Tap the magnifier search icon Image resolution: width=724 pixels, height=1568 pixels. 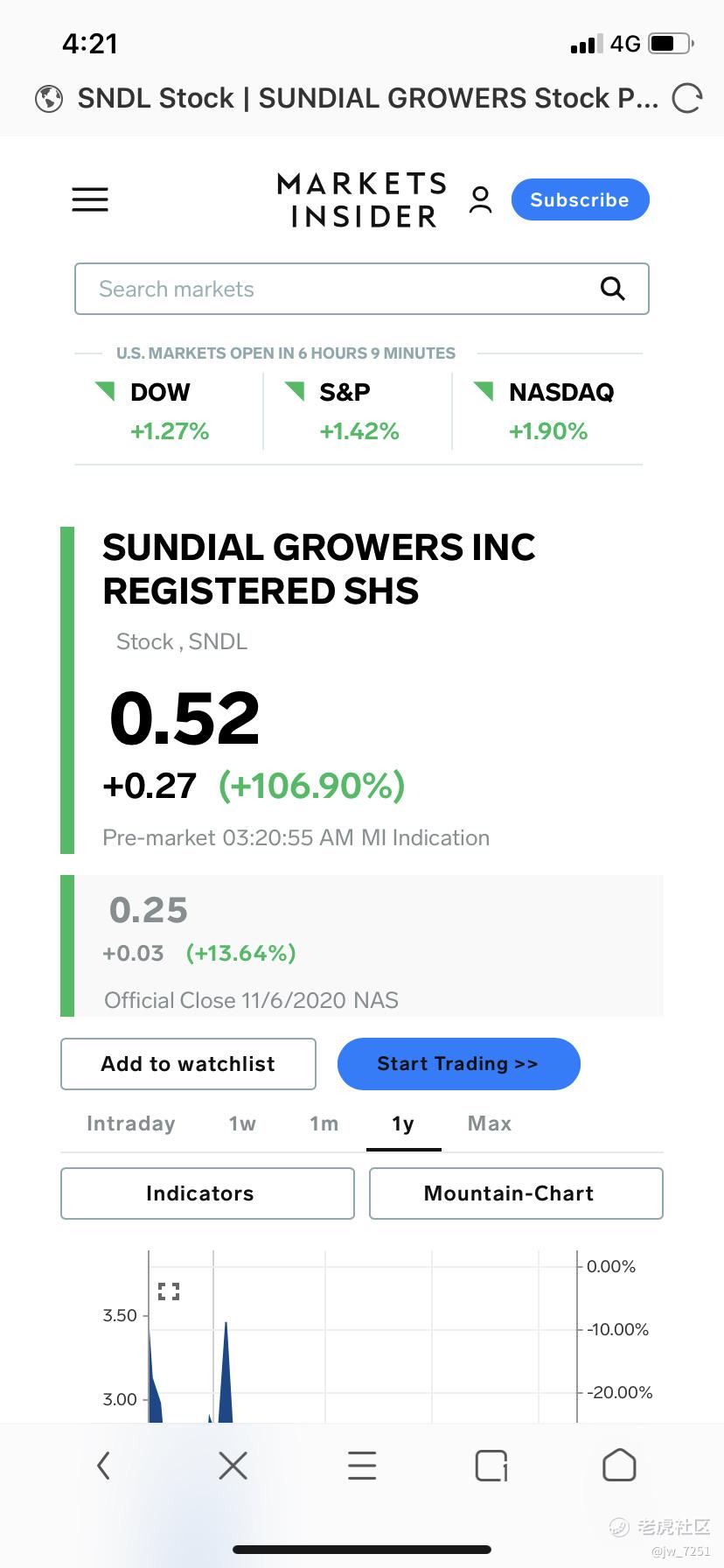(613, 289)
